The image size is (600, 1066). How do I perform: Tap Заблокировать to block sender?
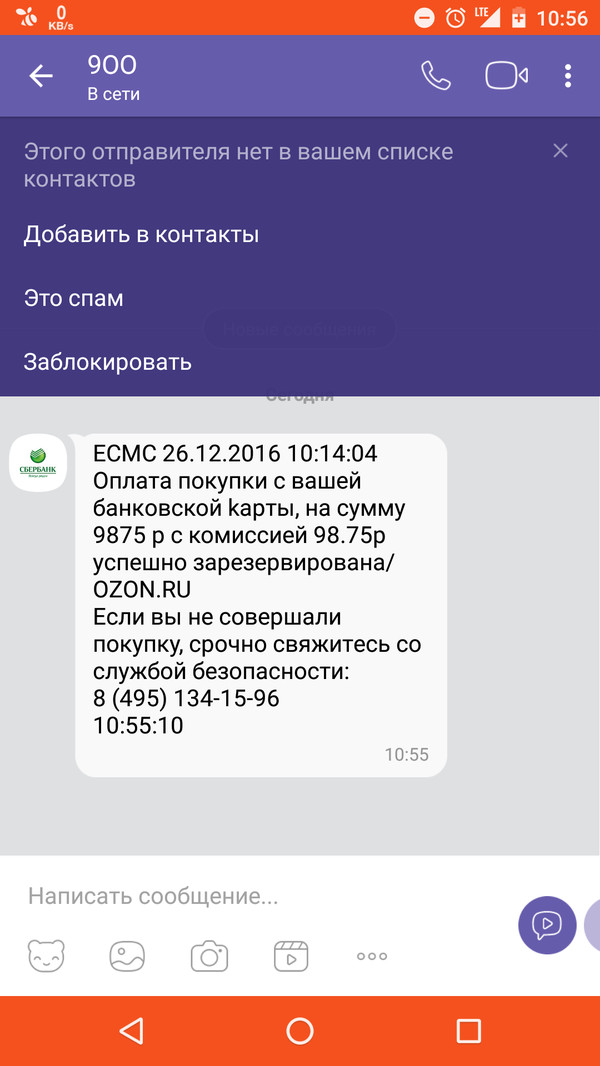pos(107,362)
